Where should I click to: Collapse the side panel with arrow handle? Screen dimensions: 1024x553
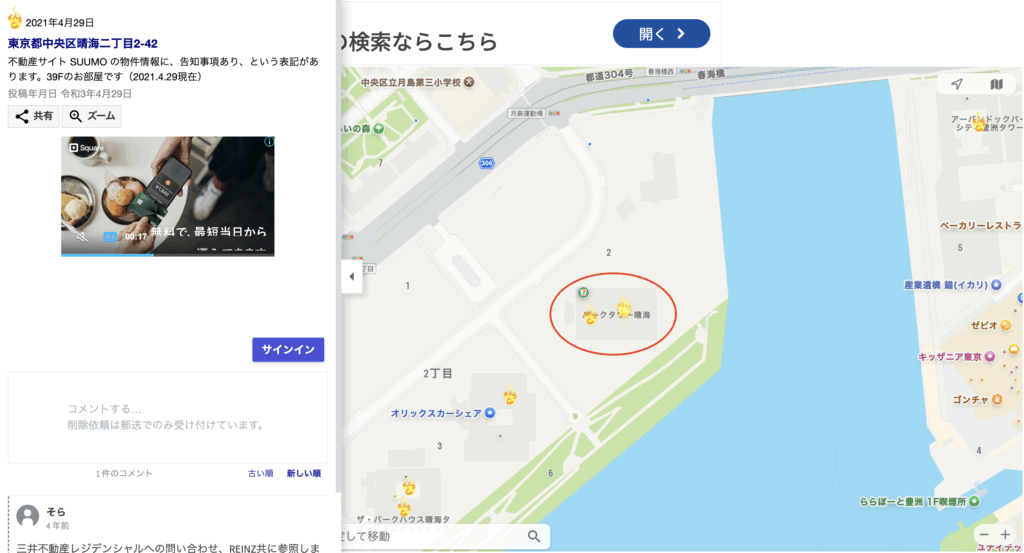click(351, 276)
